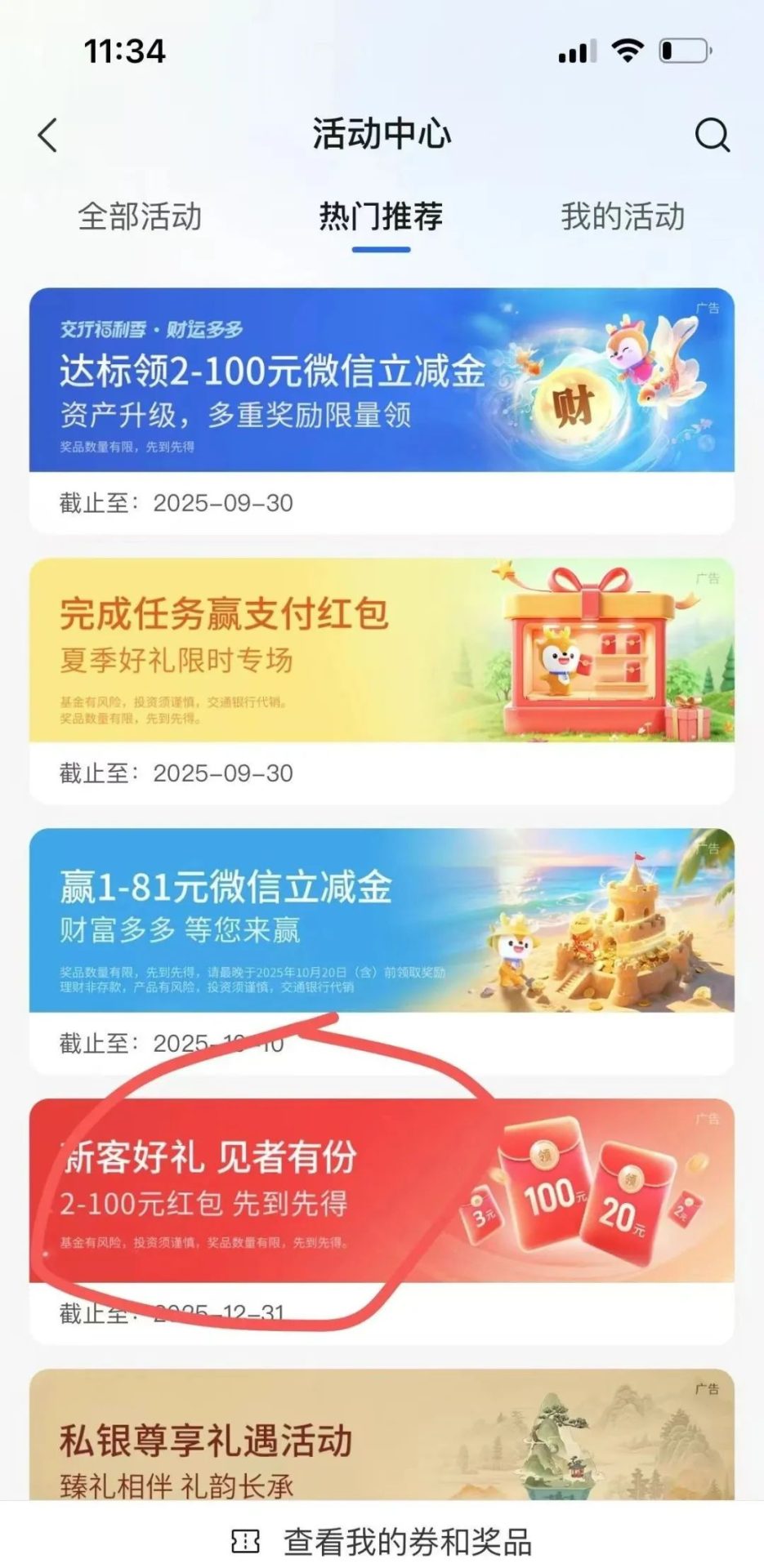Screen dimensions: 764x1568
Task: Switch to the 全部活动 tab
Action: tap(140, 217)
